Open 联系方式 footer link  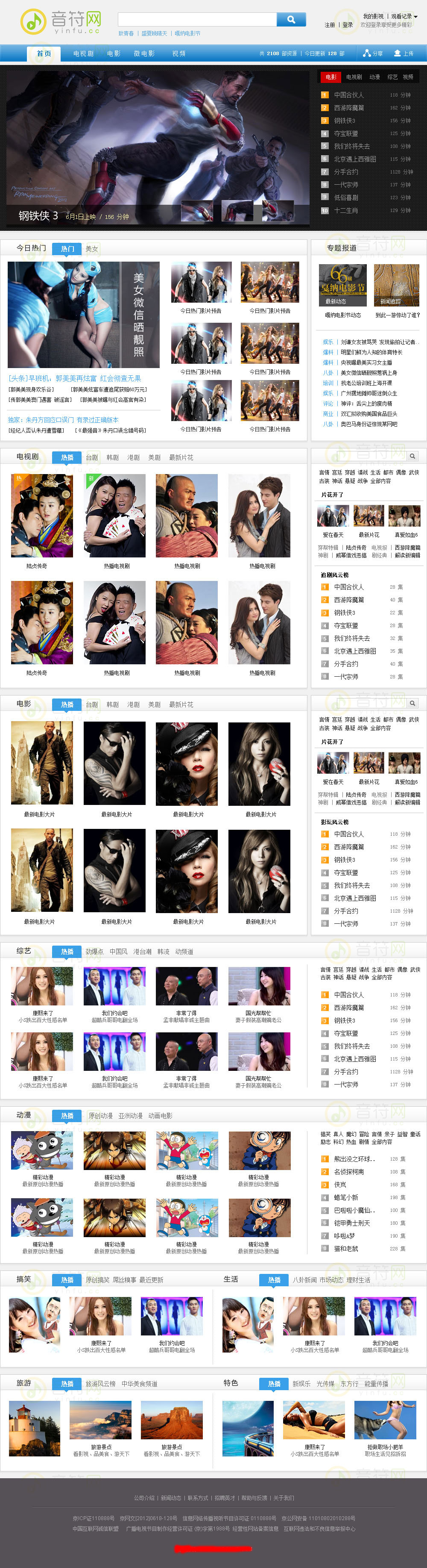click(x=198, y=1498)
